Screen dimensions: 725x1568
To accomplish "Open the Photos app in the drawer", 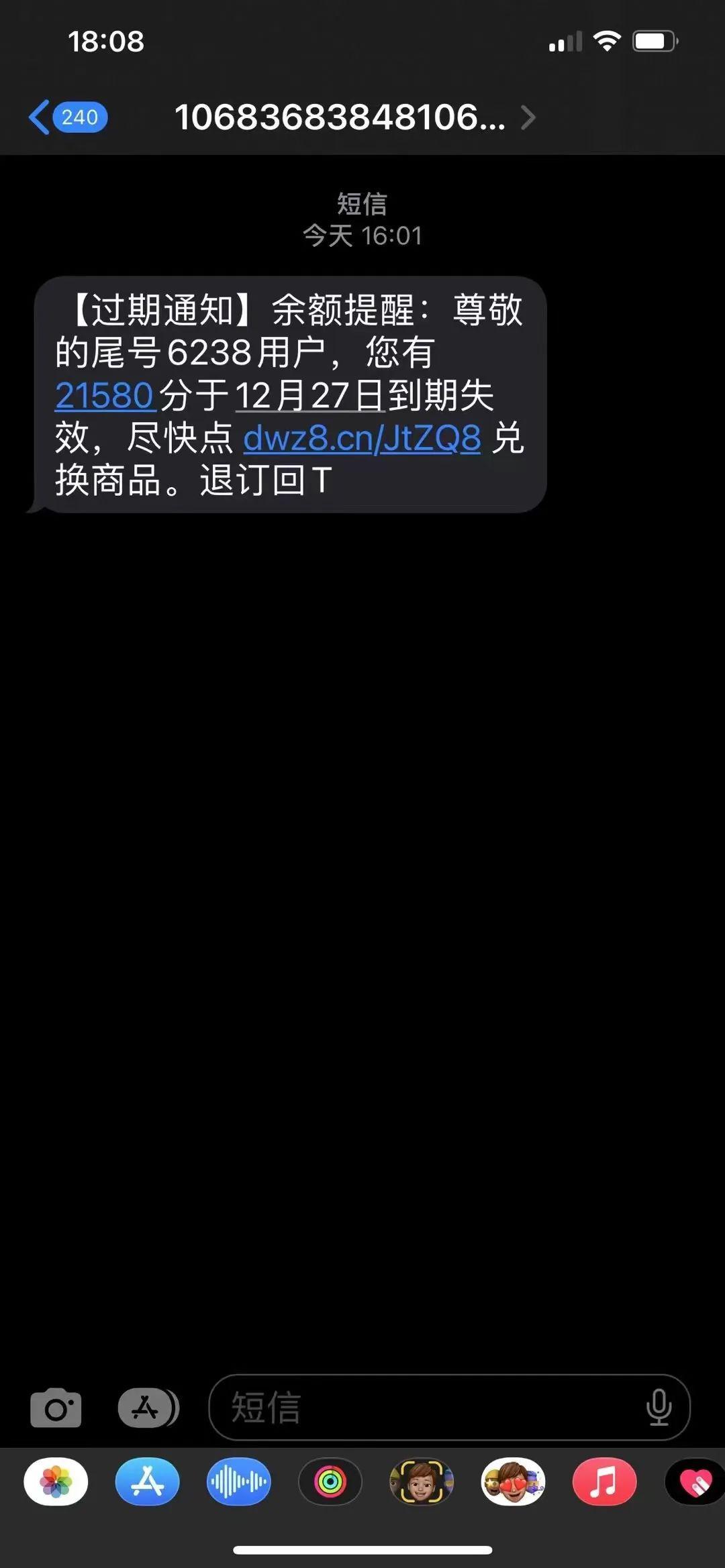I will click(x=56, y=1482).
